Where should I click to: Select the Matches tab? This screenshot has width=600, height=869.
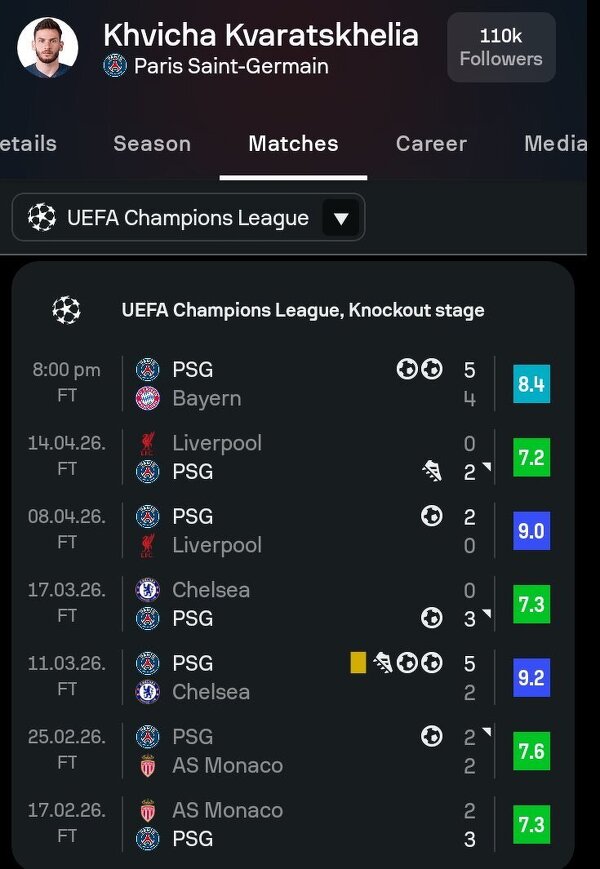coord(293,143)
